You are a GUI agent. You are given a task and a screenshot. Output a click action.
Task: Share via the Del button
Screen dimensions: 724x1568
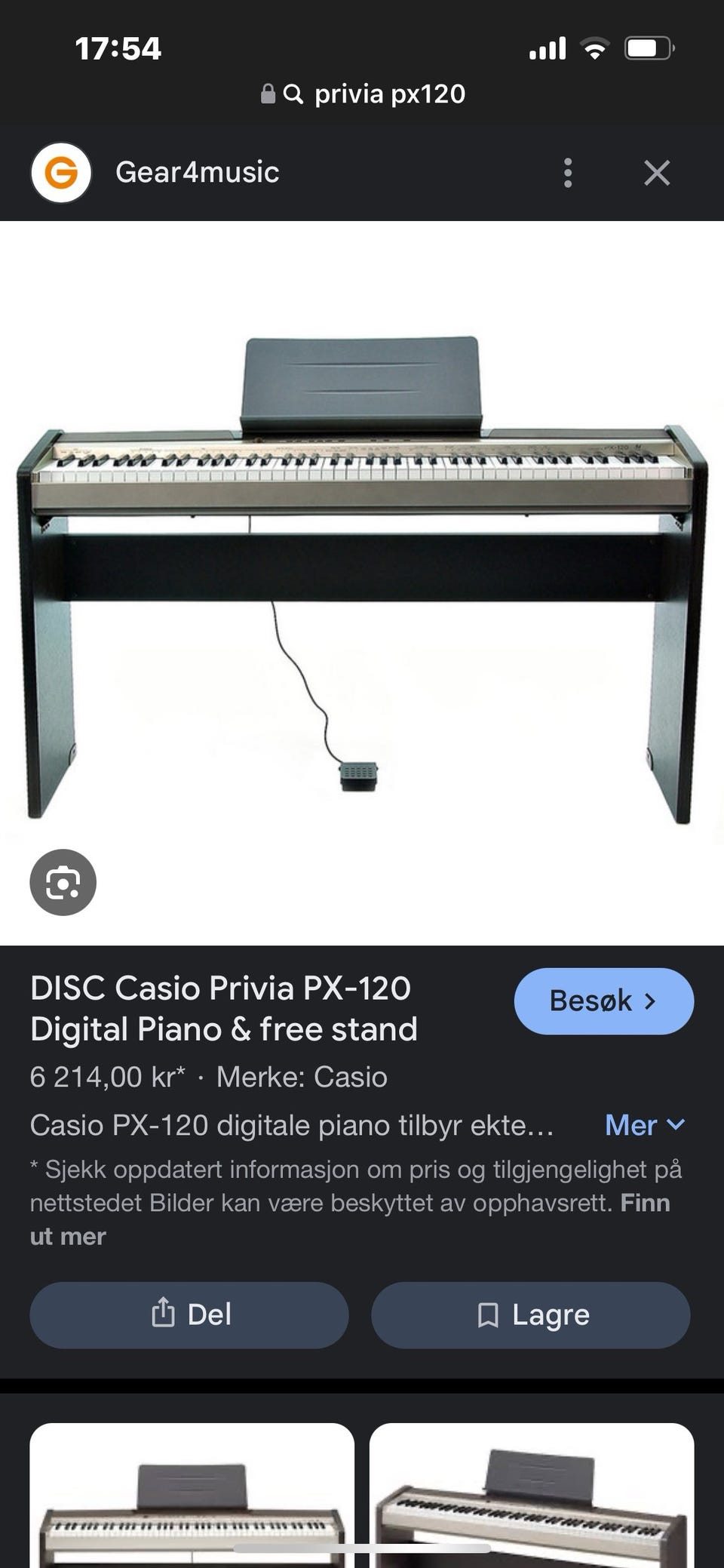coord(189,1314)
